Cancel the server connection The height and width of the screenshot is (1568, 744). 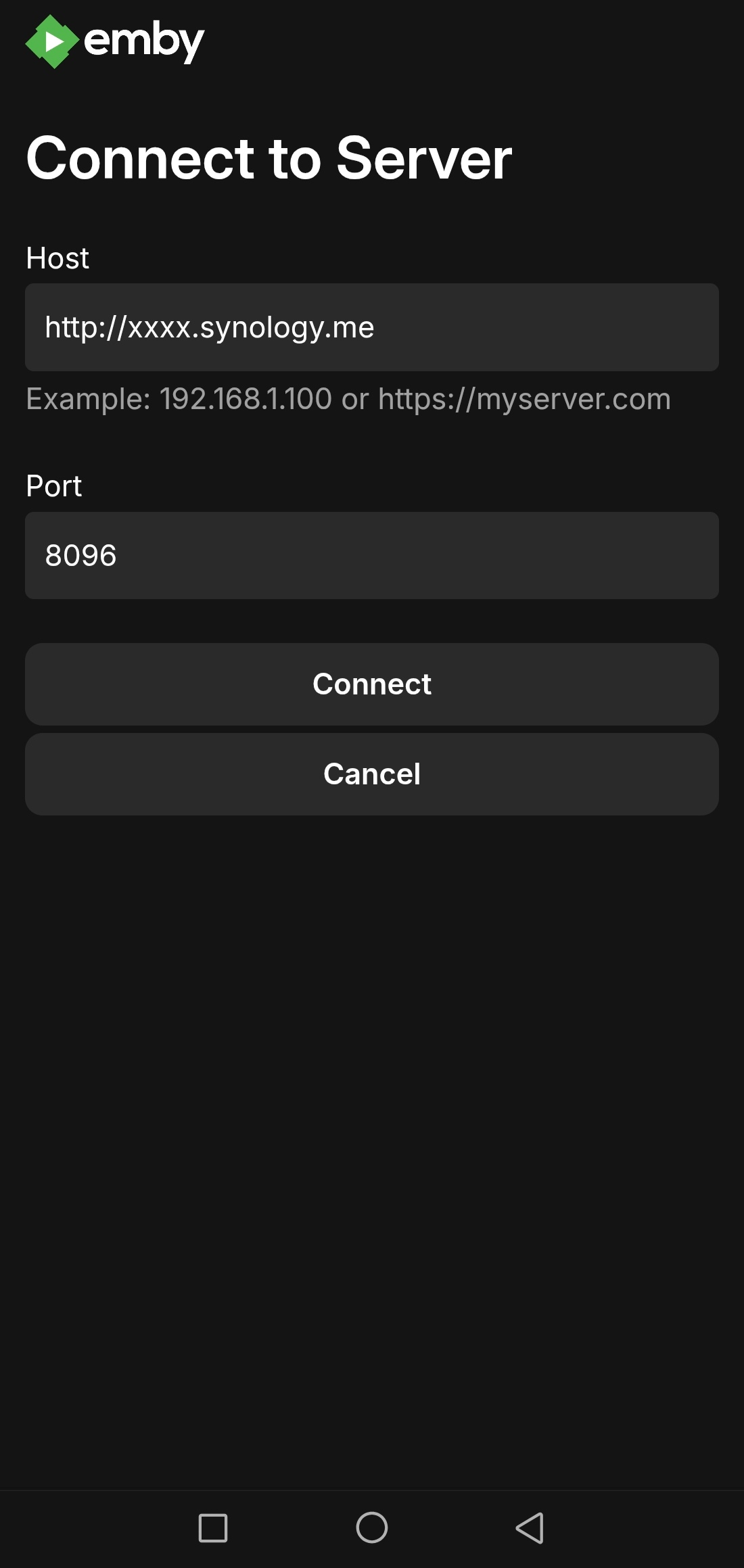[371, 774]
